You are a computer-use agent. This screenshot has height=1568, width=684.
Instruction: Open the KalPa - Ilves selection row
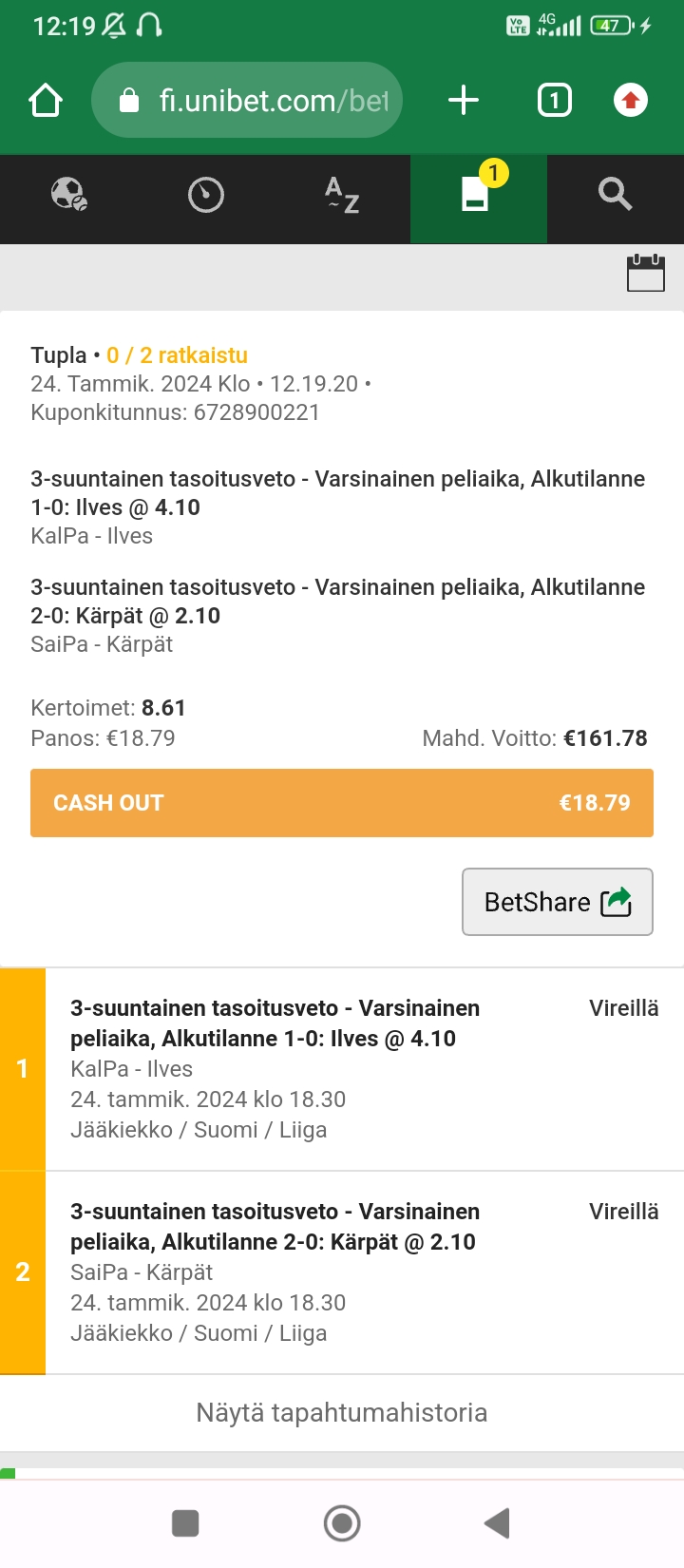pos(342,1069)
